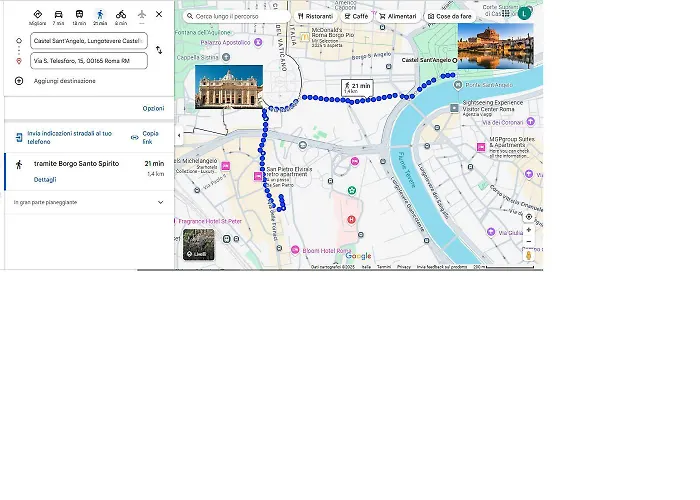700x500 pixels.
Task: Swap the start and destination points
Action: click(159, 50)
